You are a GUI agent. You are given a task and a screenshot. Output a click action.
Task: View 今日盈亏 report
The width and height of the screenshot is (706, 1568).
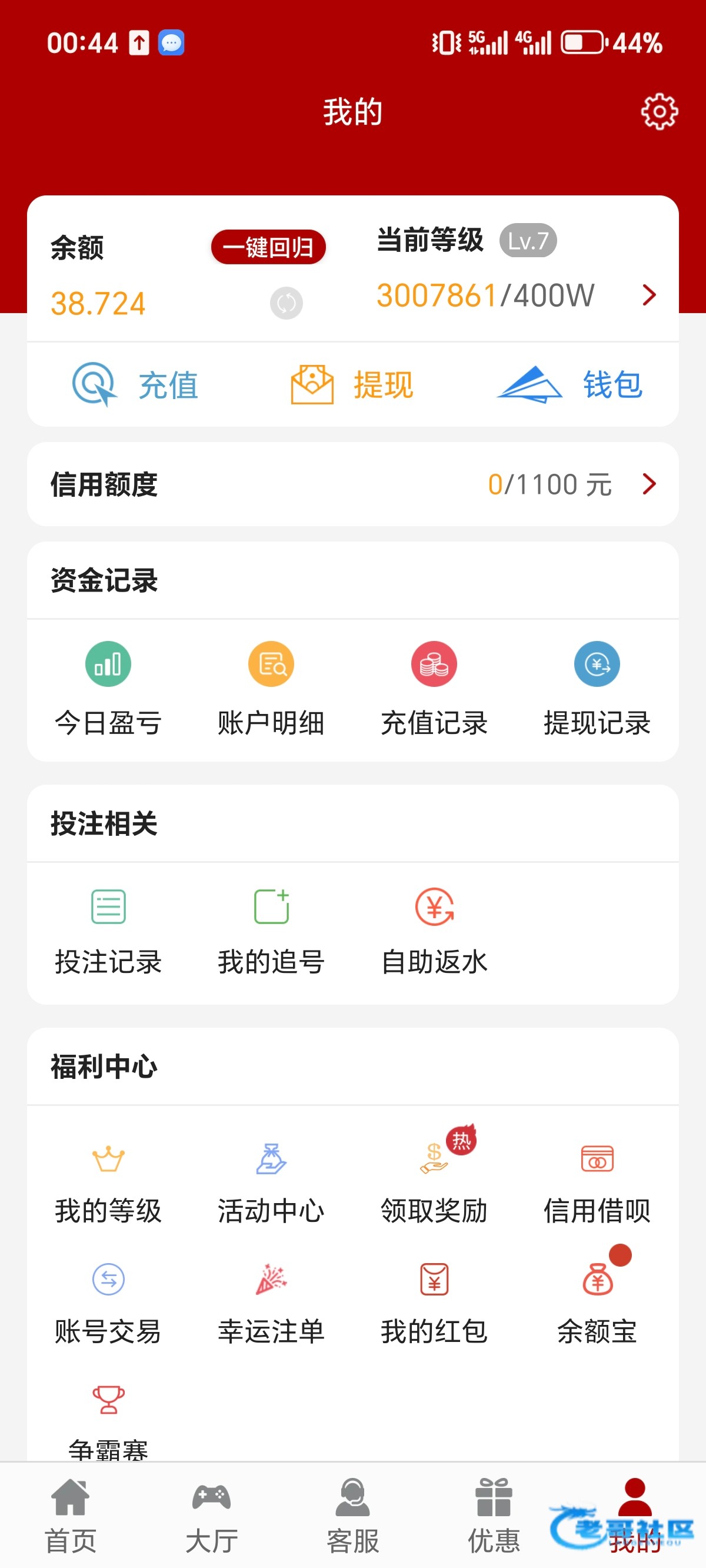(108, 689)
